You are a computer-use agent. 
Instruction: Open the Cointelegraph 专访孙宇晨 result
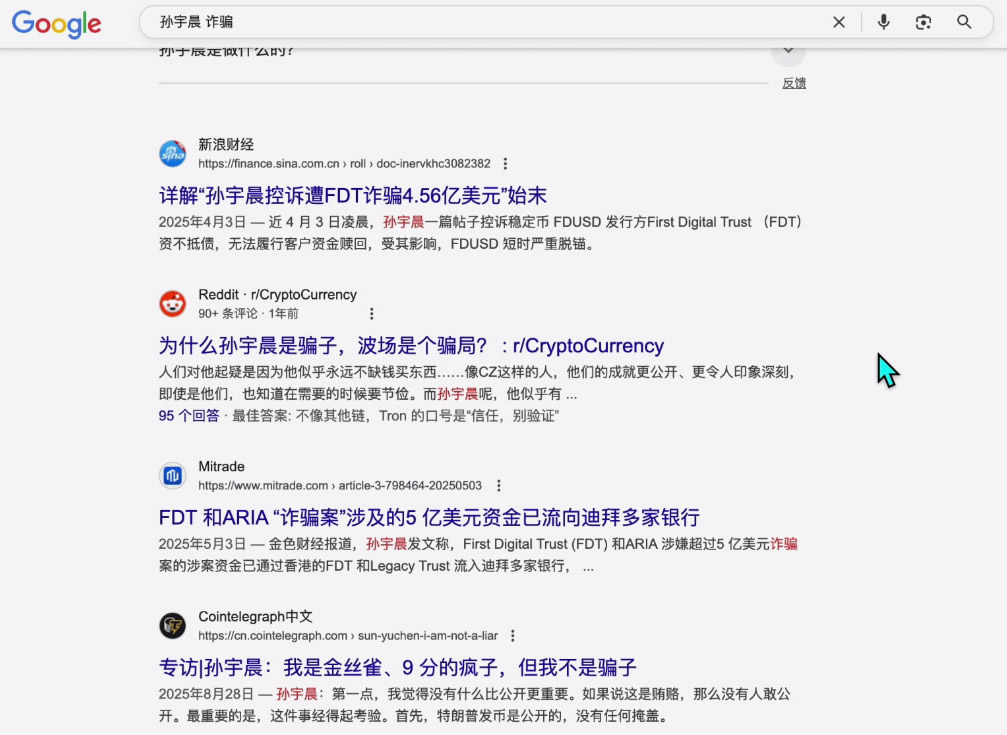[x=398, y=668]
